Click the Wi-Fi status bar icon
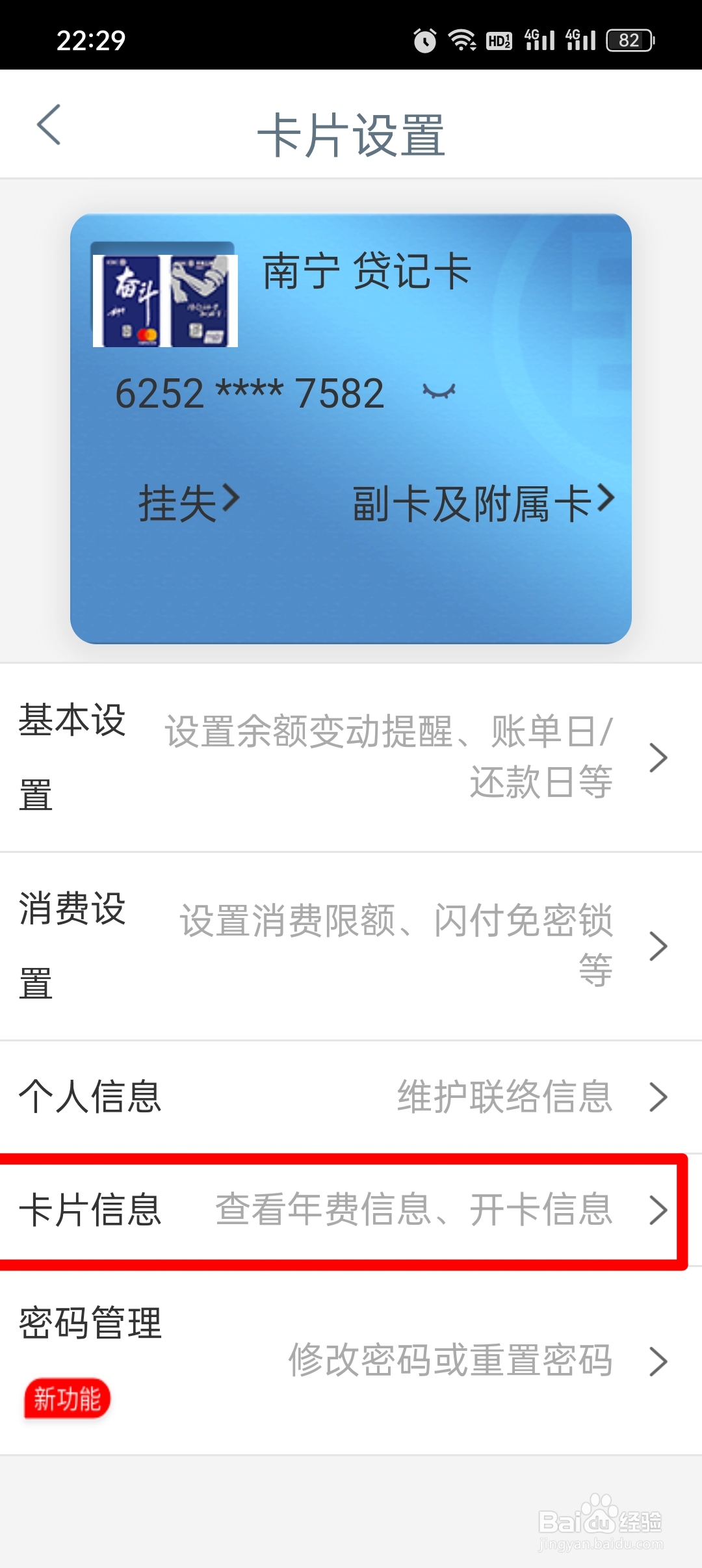The height and width of the screenshot is (1568, 702). coord(461,40)
